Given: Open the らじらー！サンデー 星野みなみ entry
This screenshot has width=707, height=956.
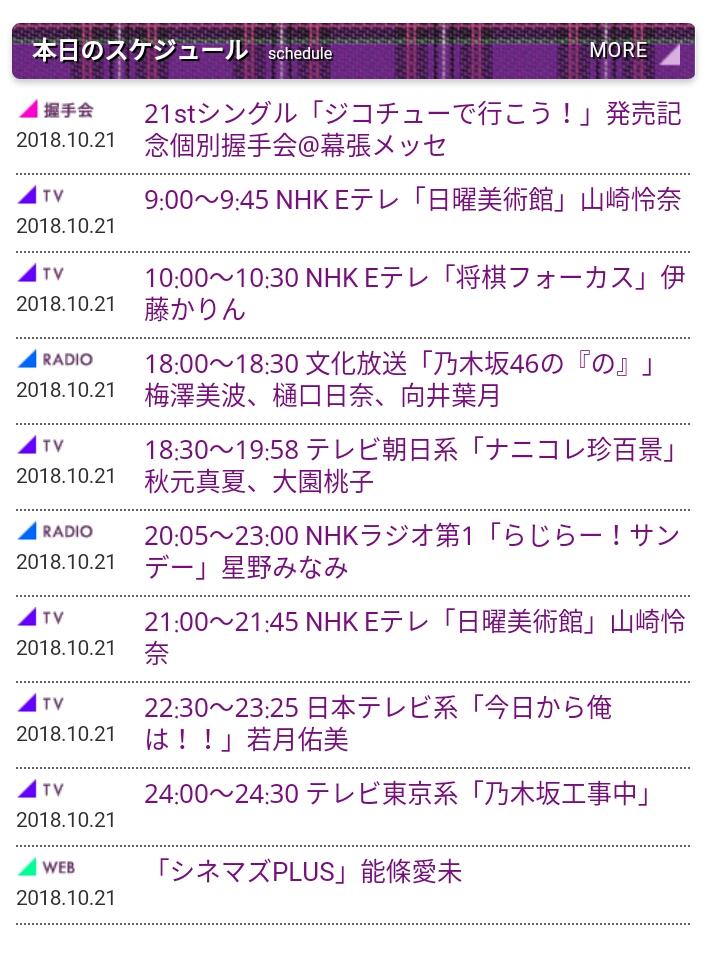Looking at the screenshot, I should [x=412, y=552].
